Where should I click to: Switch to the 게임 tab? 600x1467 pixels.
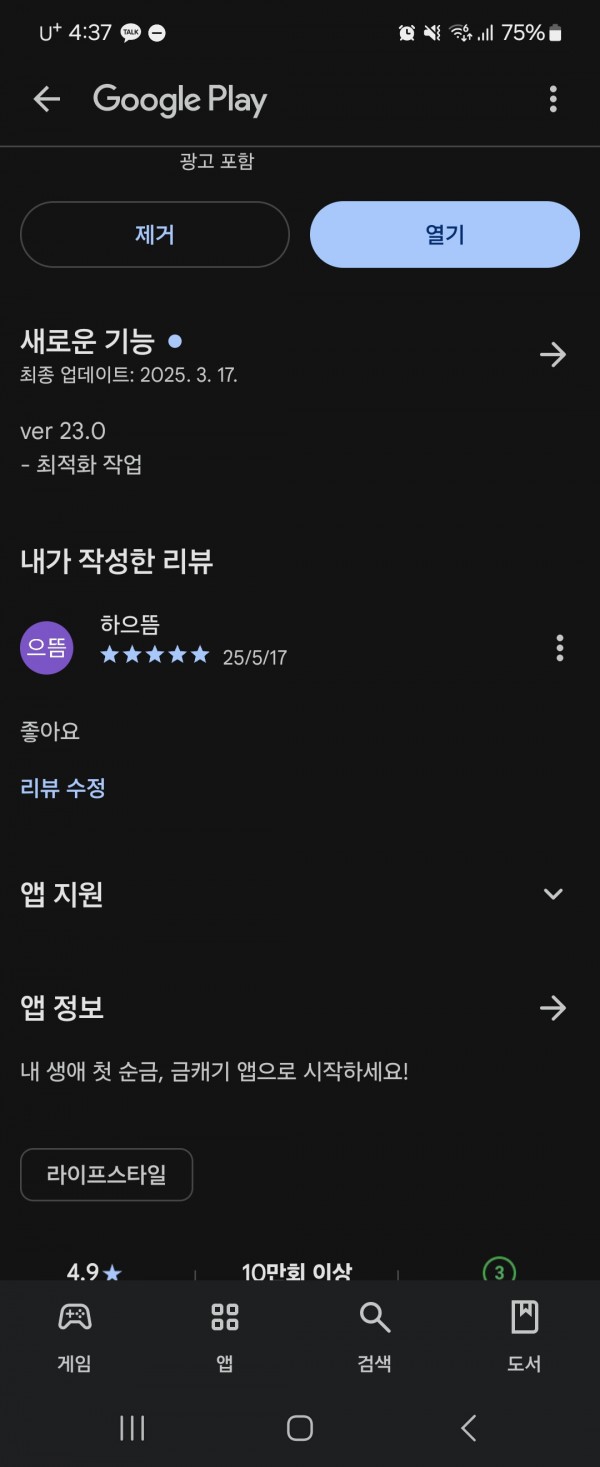[75, 1335]
